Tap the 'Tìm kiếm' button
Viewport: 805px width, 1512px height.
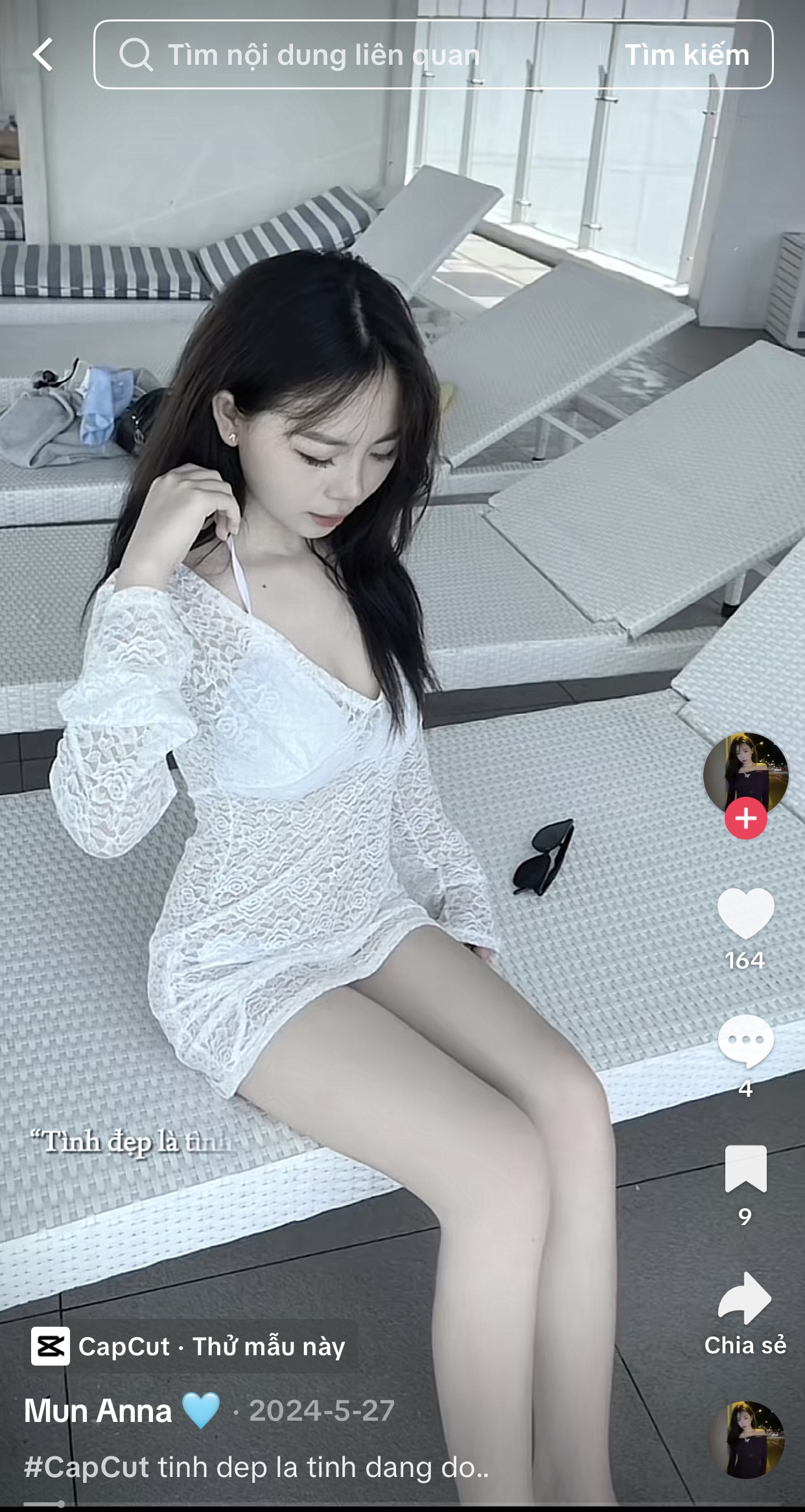click(686, 54)
